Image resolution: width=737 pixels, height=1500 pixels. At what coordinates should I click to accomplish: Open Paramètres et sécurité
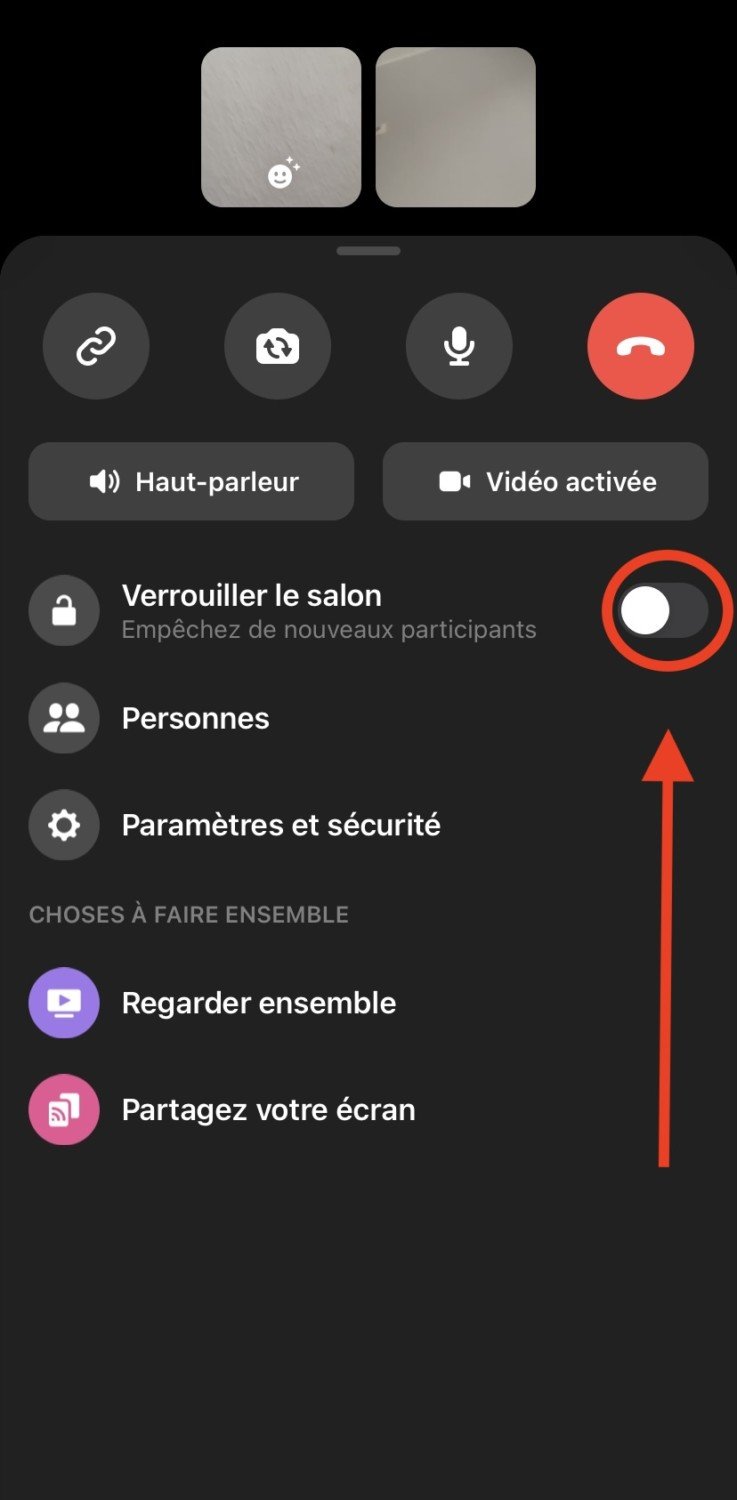[280, 825]
